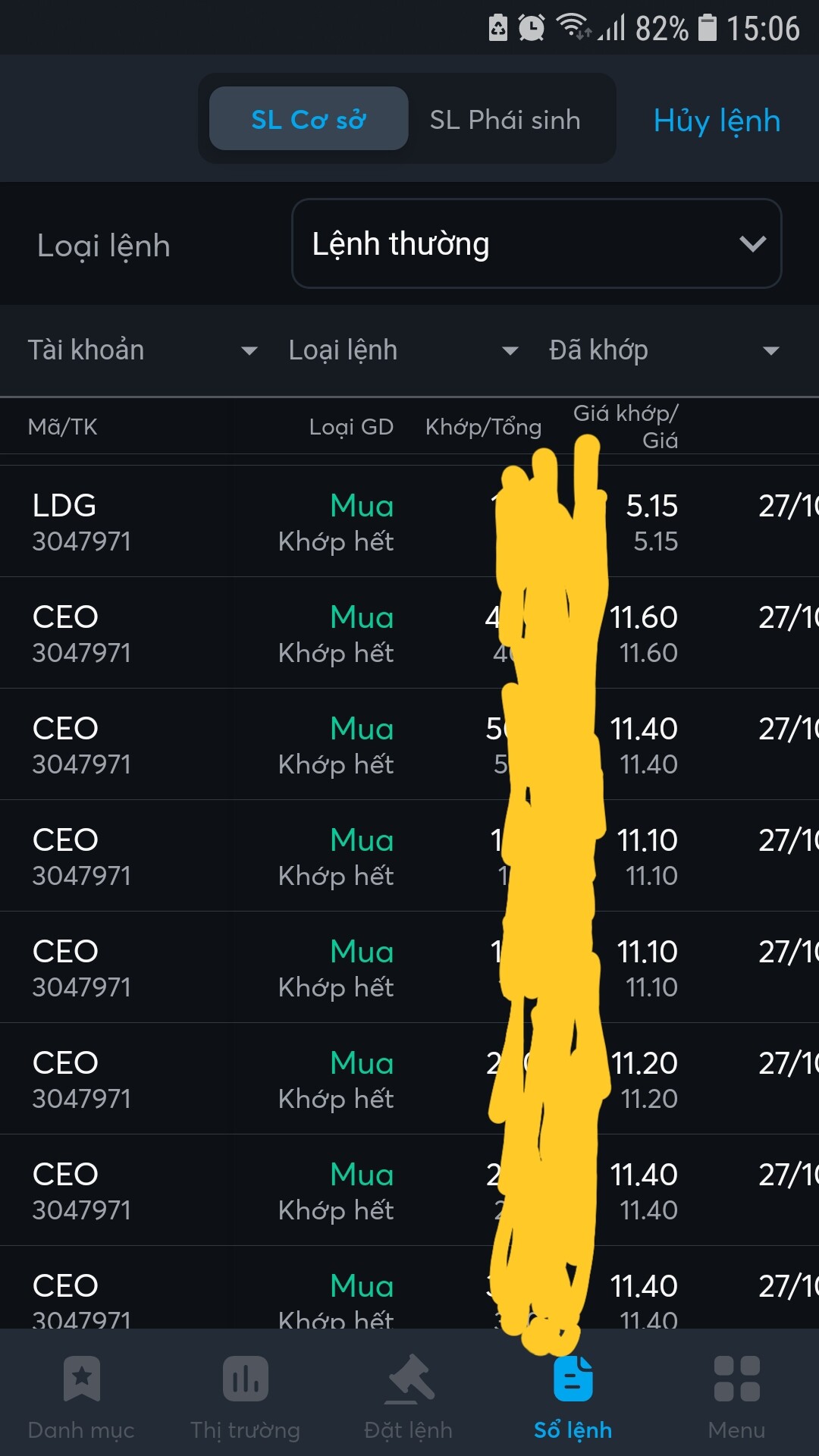
Task: Switch to the SL Cơ sở tab
Action: [x=309, y=119]
